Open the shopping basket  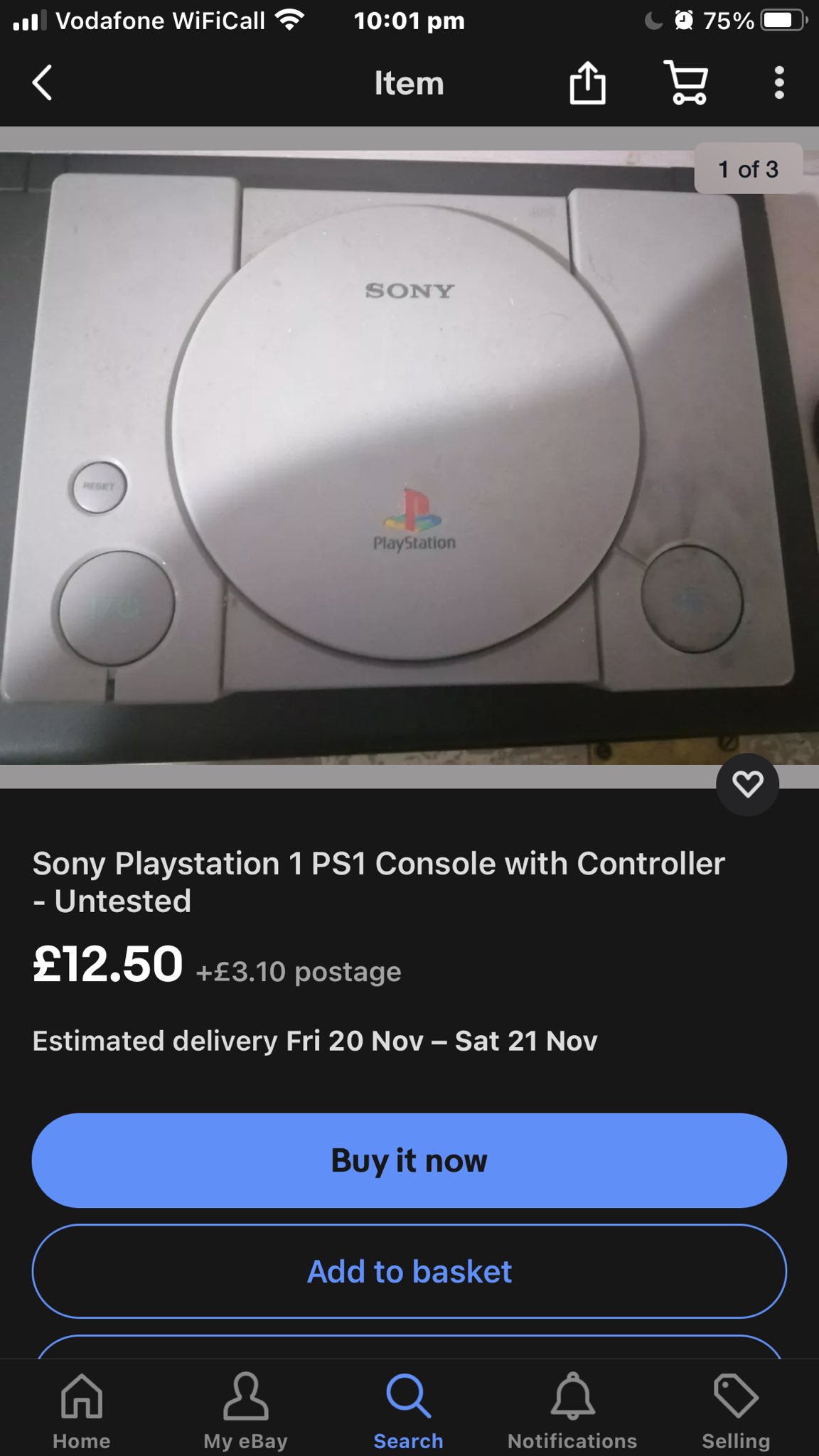686,83
